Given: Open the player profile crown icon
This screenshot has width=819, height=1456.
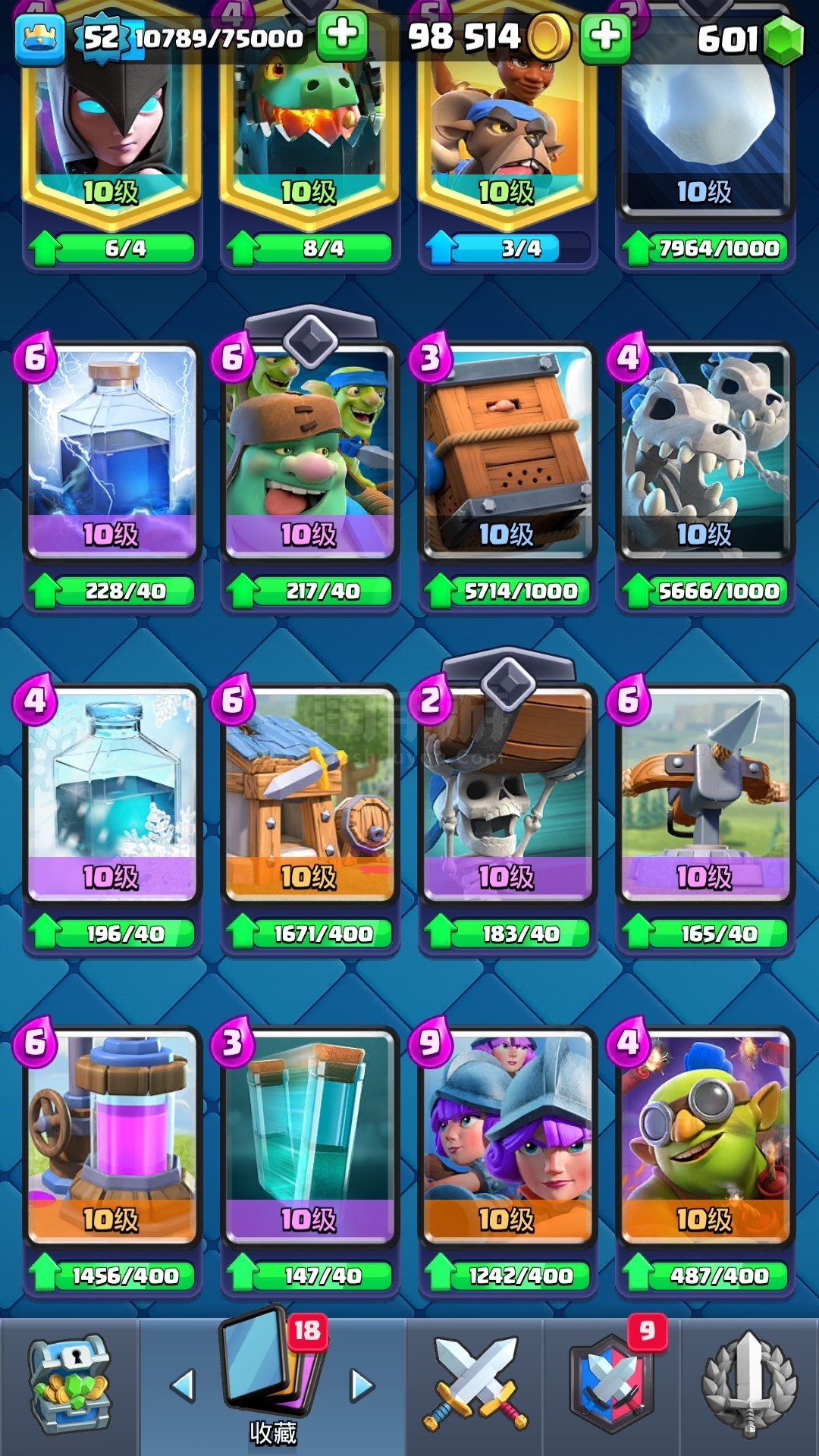Looking at the screenshot, I should tap(39, 36).
